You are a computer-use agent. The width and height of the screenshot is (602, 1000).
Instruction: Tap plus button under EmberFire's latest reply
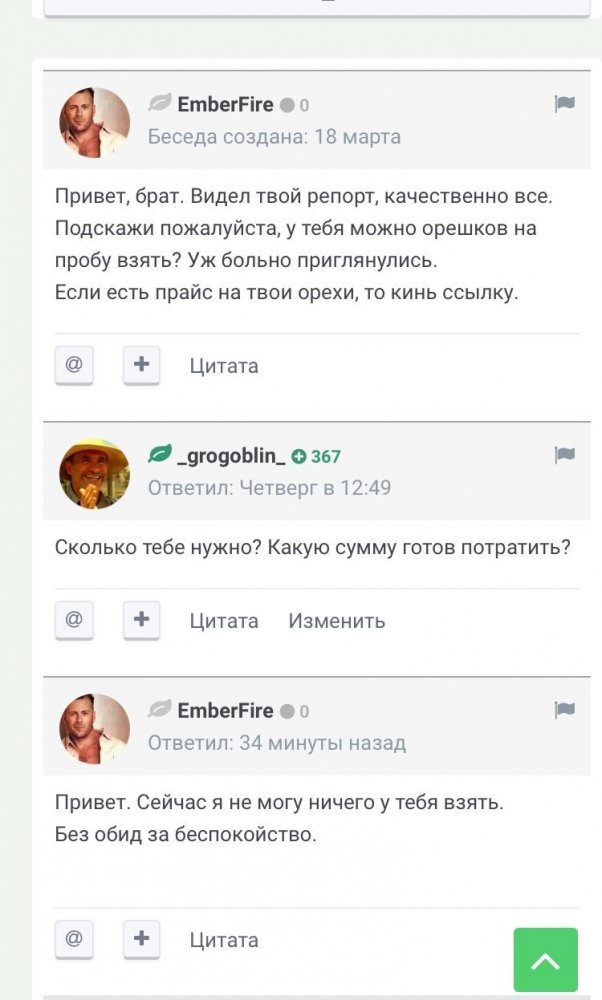(x=141, y=939)
